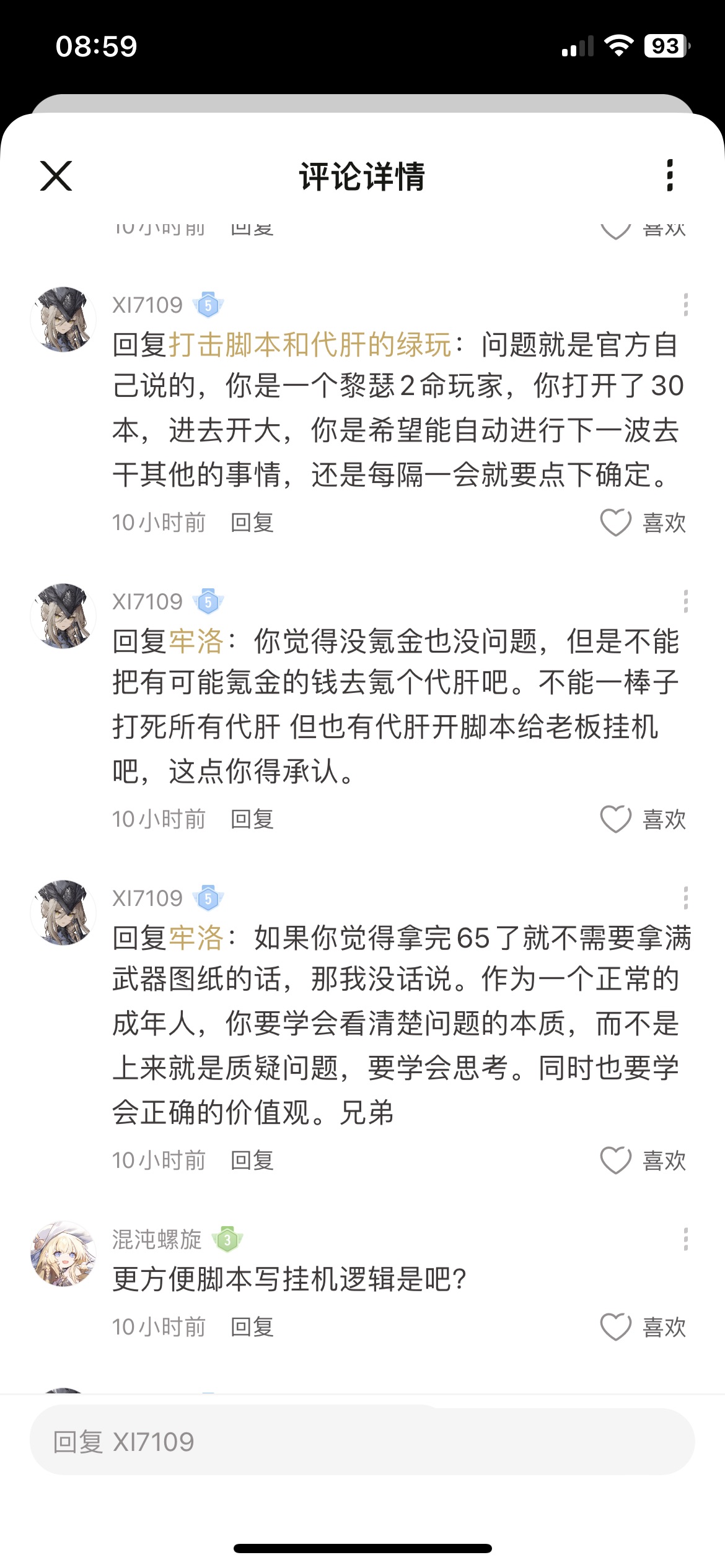Open XI7109's username on the 氪金 comment
The image size is (725, 1568).
pyautogui.click(x=147, y=601)
